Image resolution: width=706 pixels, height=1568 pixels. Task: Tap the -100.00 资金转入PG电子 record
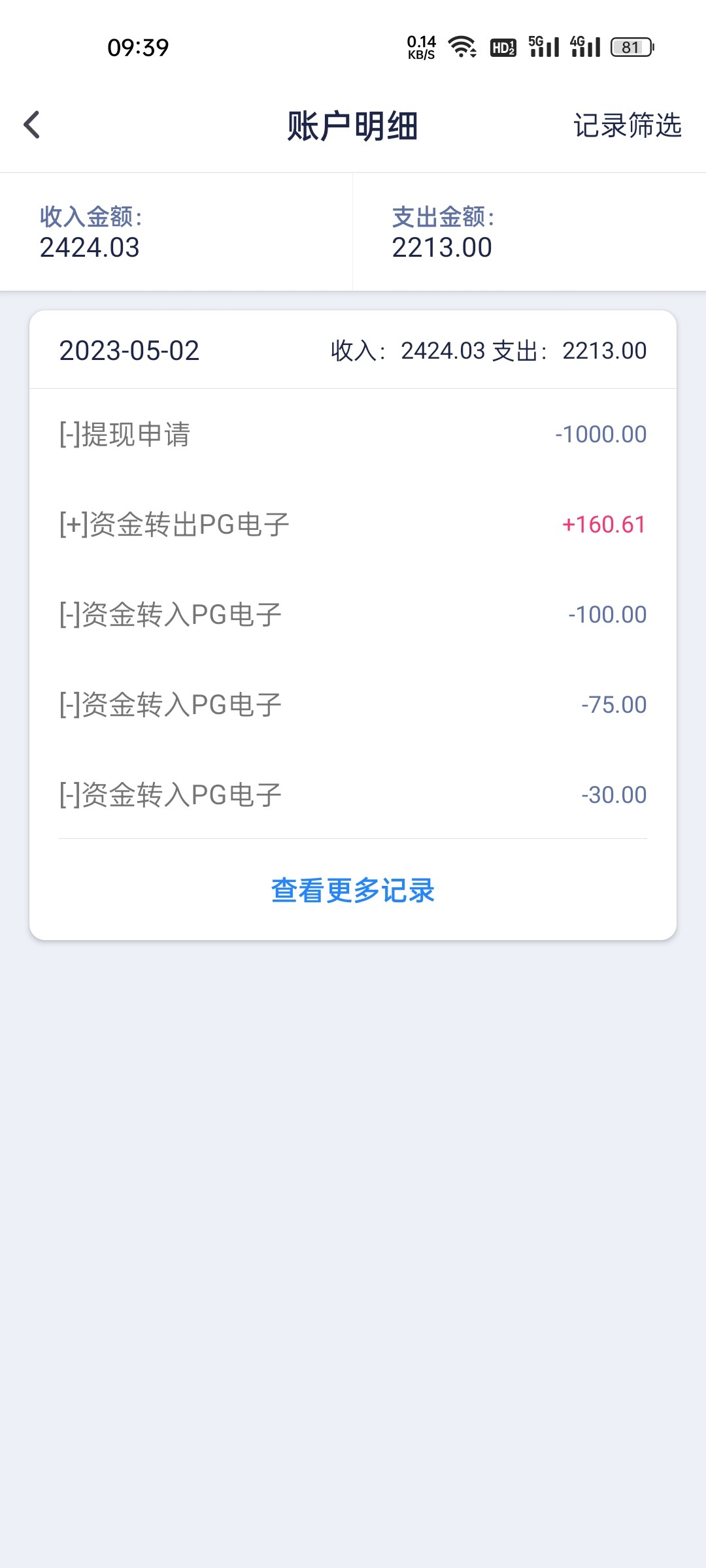pos(353,613)
